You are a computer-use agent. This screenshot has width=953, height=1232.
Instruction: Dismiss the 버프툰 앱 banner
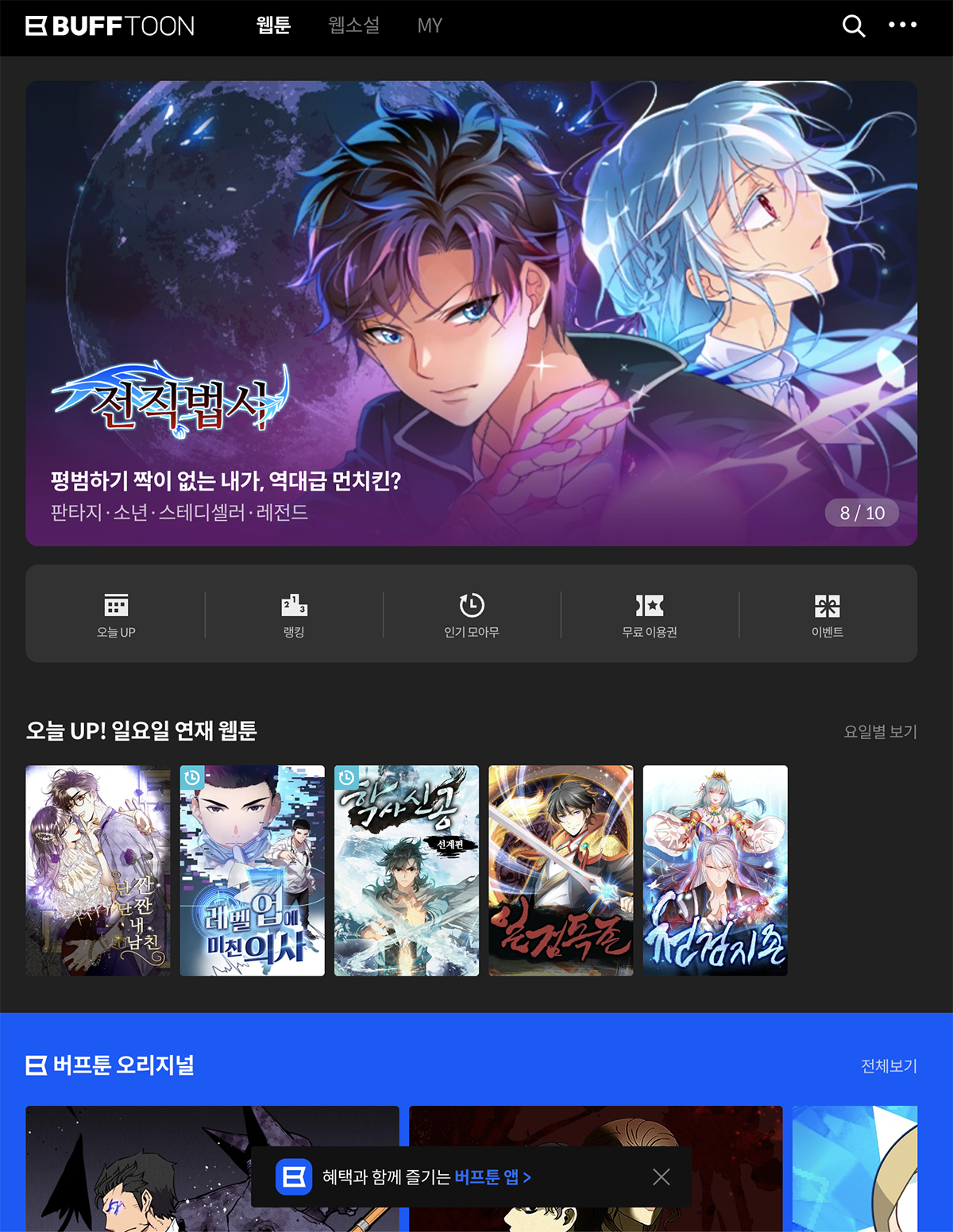pyautogui.click(x=661, y=1176)
